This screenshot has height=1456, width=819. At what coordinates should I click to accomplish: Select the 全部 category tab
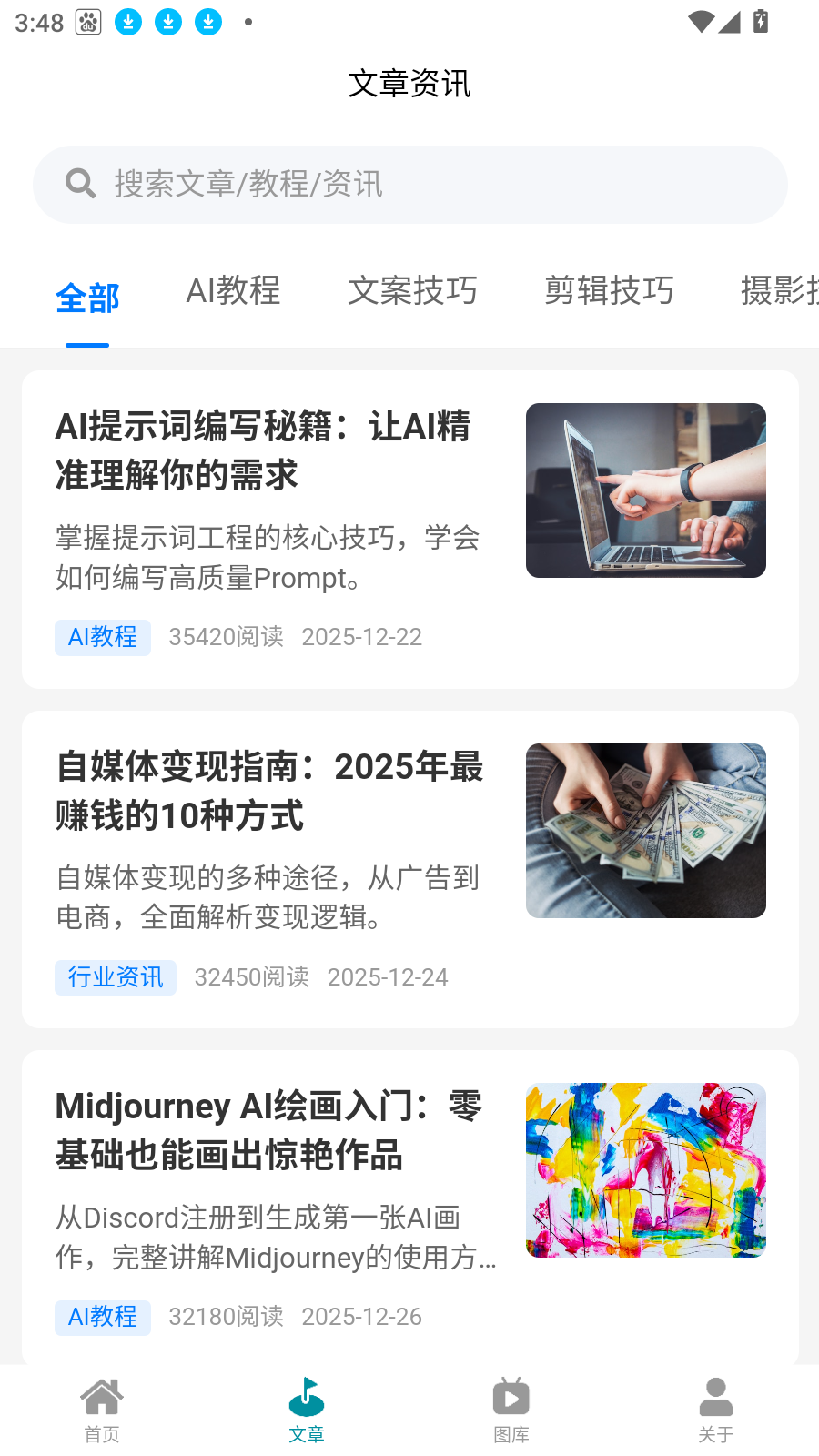(x=87, y=298)
